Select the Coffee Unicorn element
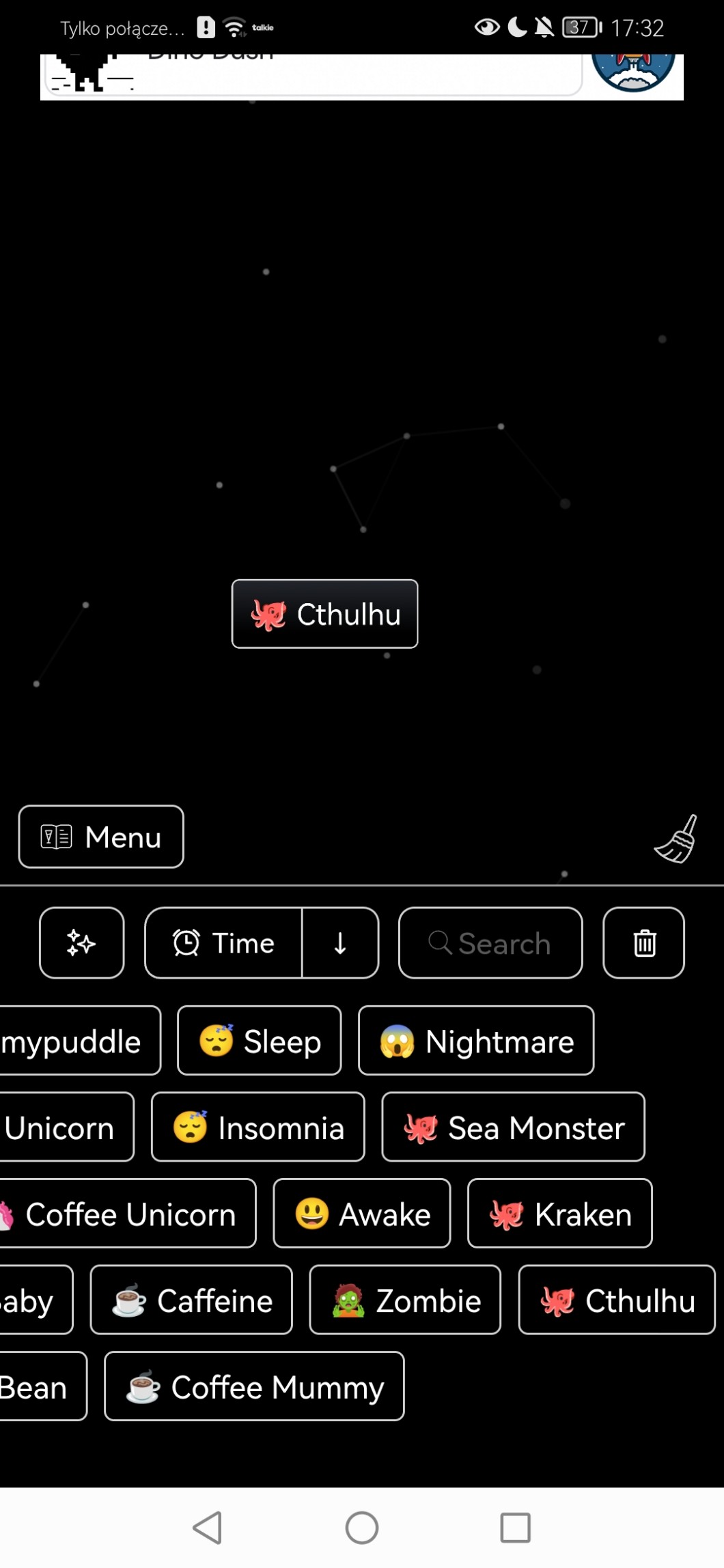This screenshot has height=1568, width=724. click(x=128, y=1214)
